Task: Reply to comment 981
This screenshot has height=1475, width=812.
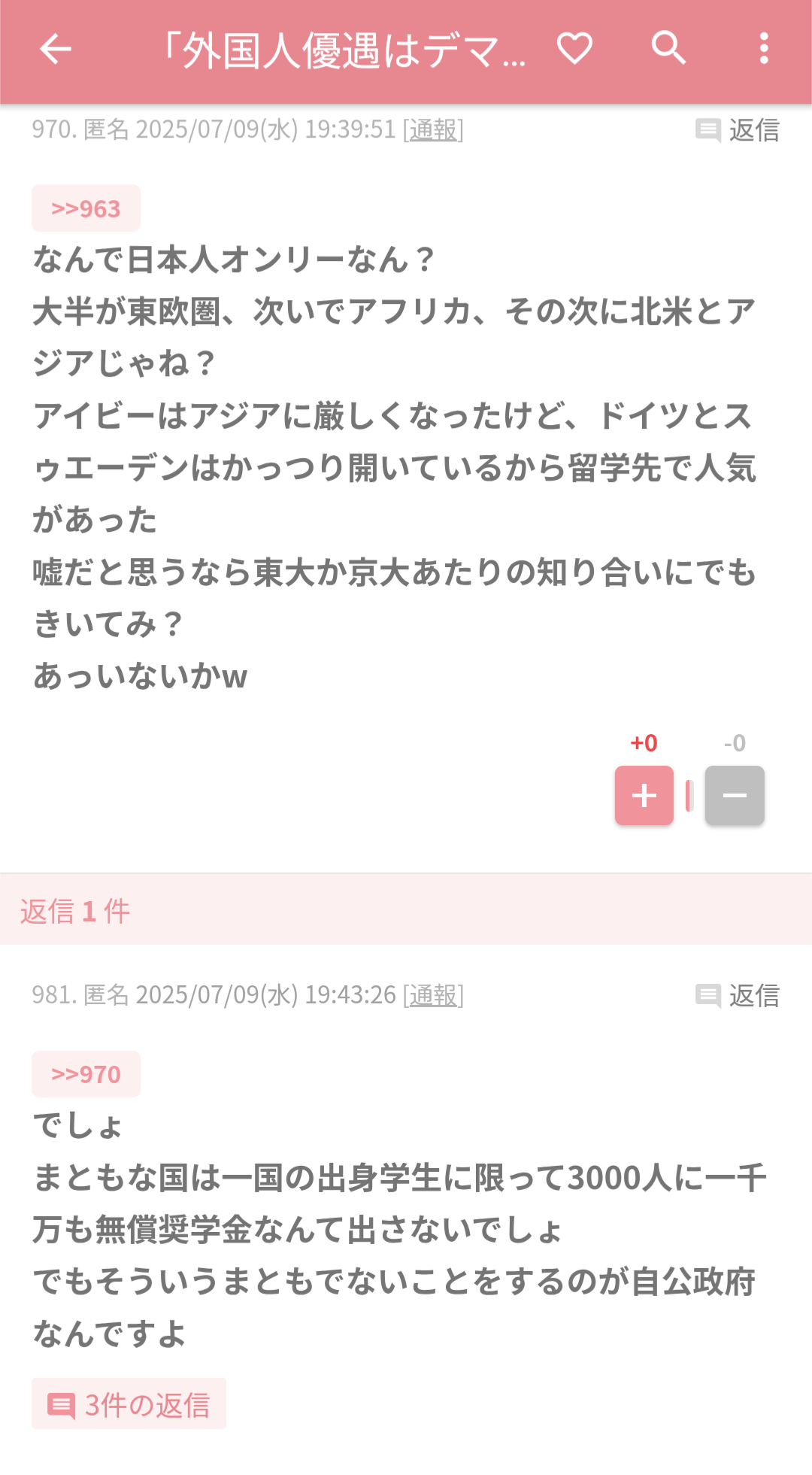Action: click(x=738, y=995)
